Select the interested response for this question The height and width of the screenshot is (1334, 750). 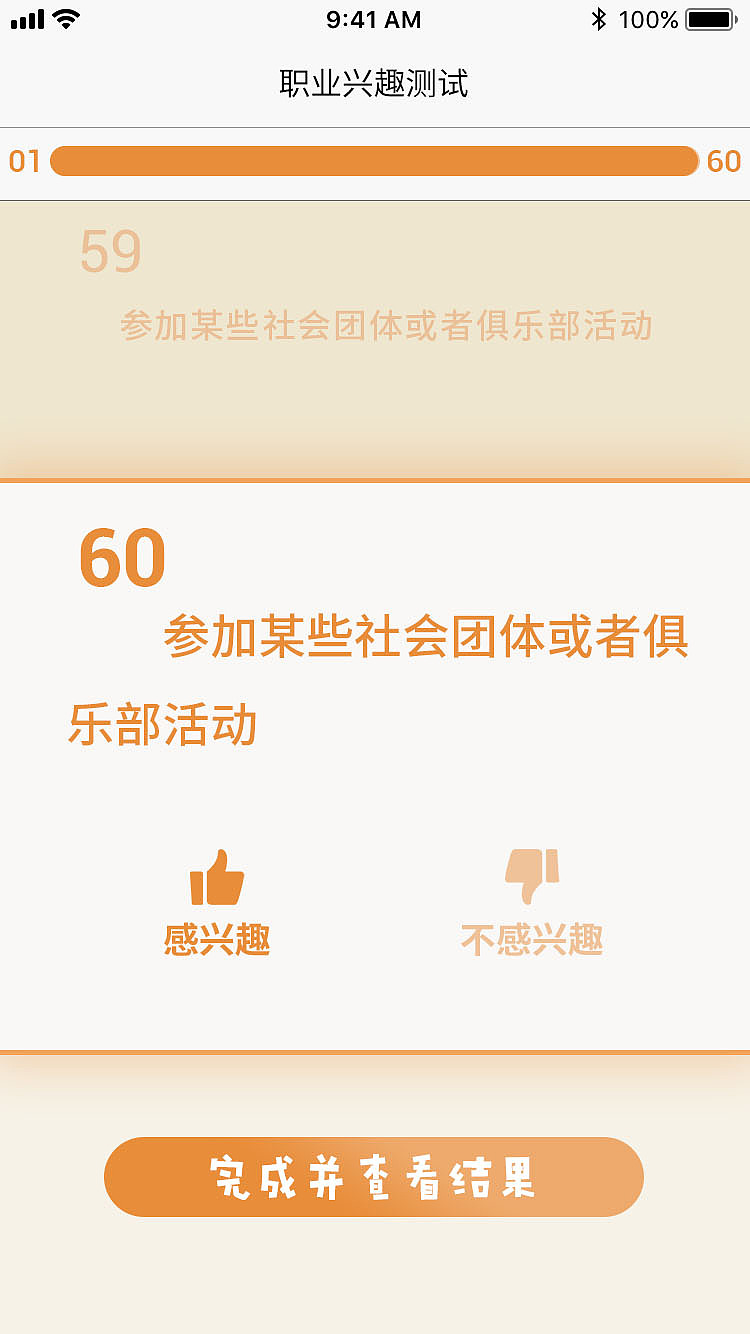coord(218,900)
